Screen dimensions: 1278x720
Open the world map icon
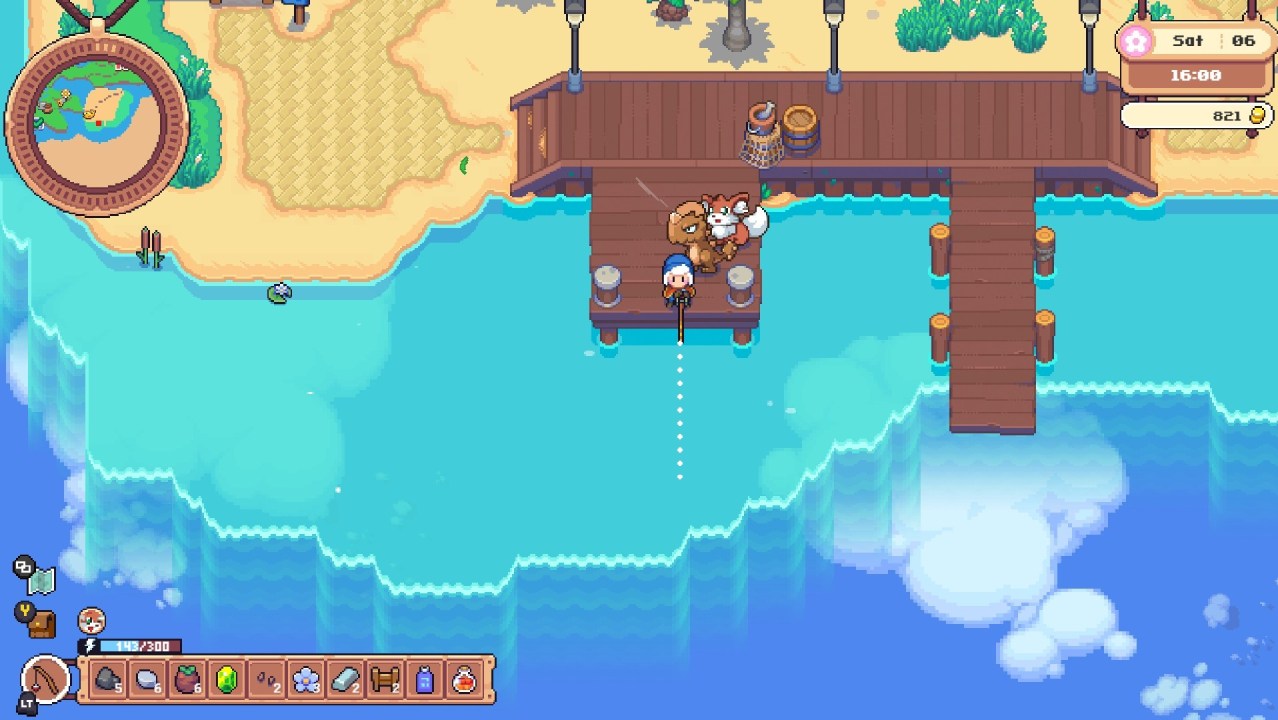(x=41, y=579)
